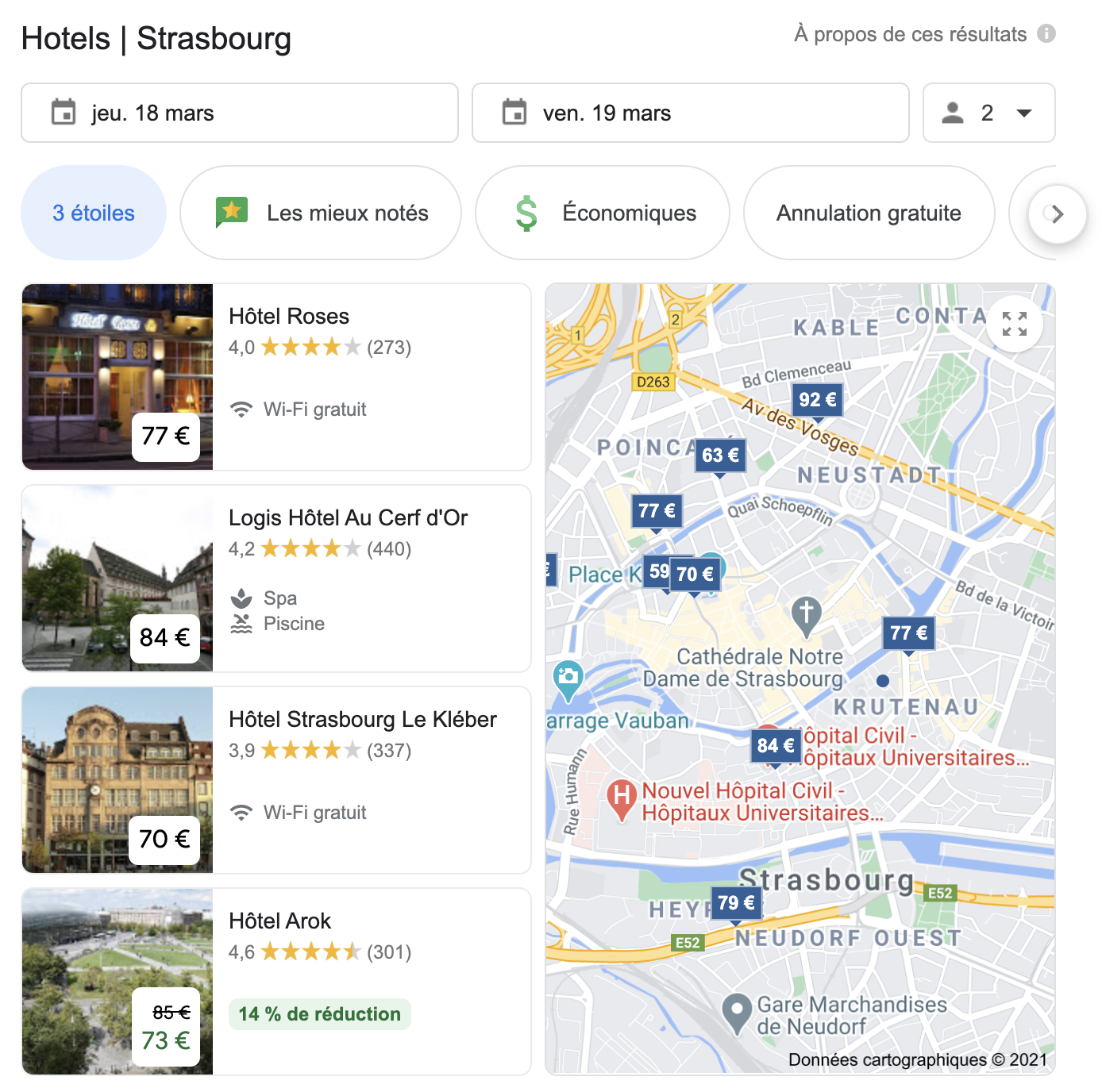The height and width of the screenshot is (1092, 1102).
Task: Deselect the 3 étoiles filter chip
Action: point(94,213)
